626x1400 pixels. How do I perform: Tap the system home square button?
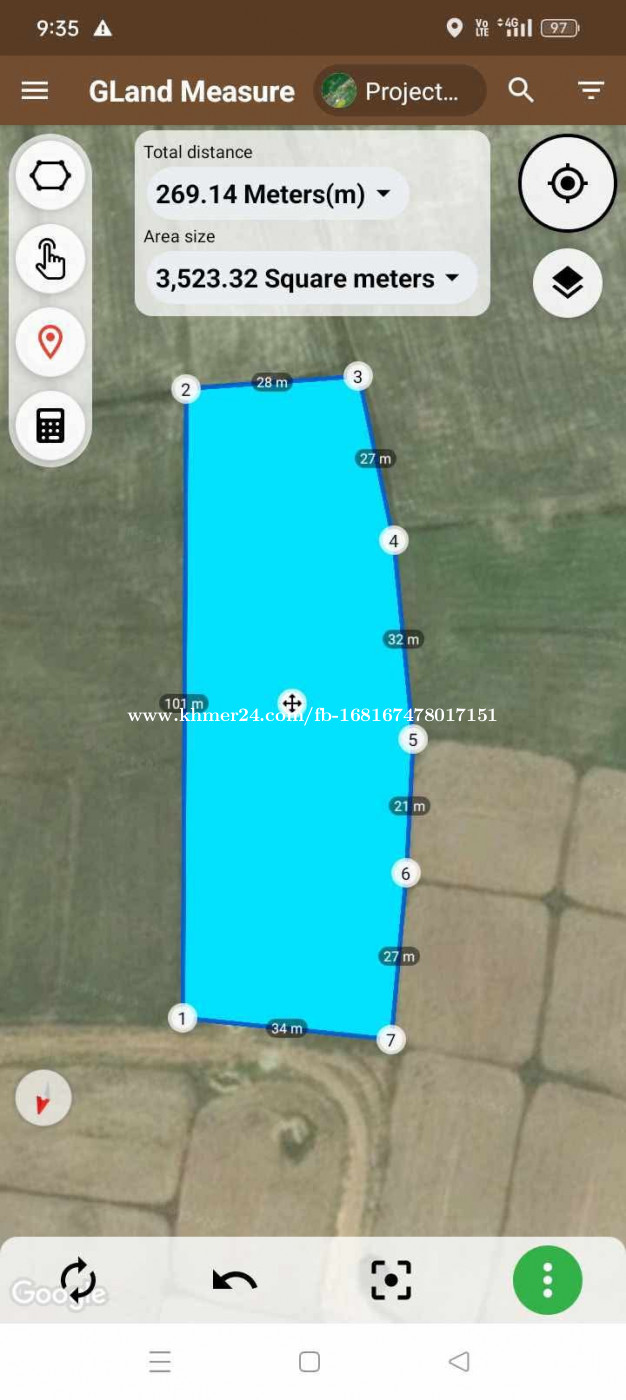(310, 1361)
